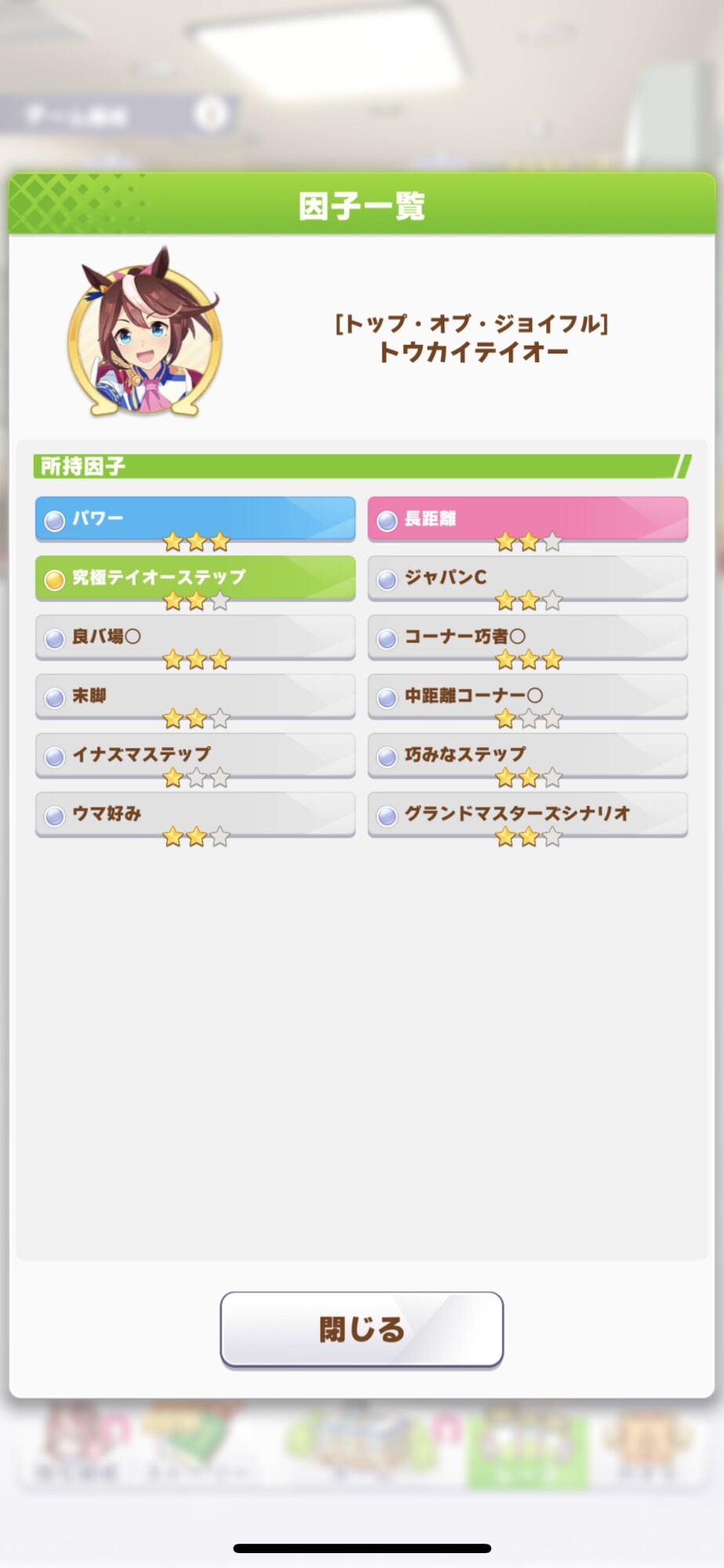View the コーナー巧者○ factor details
The height and width of the screenshot is (1568, 724).
pos(527,637)
